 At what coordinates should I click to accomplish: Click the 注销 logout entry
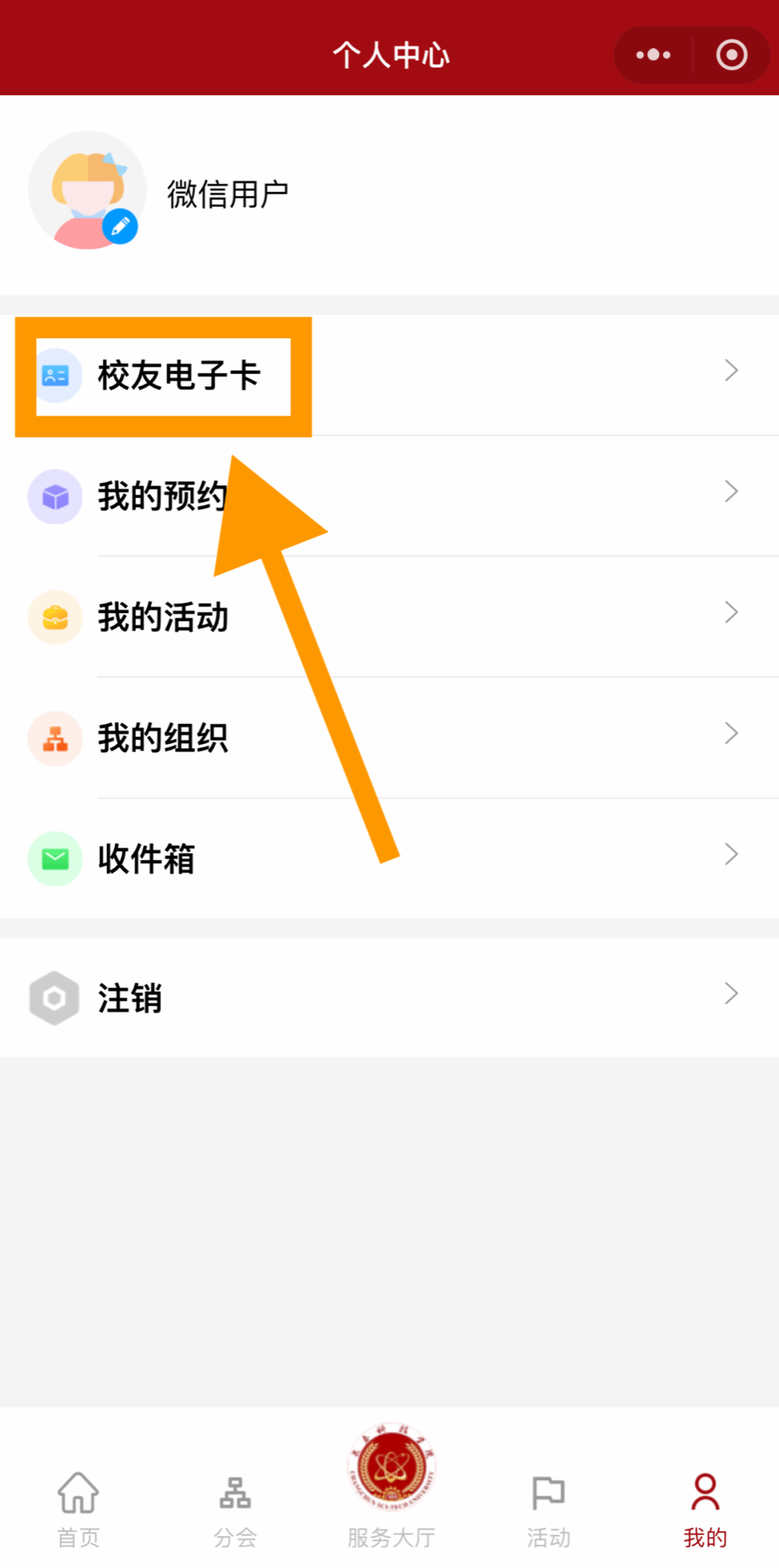(128, 997)
